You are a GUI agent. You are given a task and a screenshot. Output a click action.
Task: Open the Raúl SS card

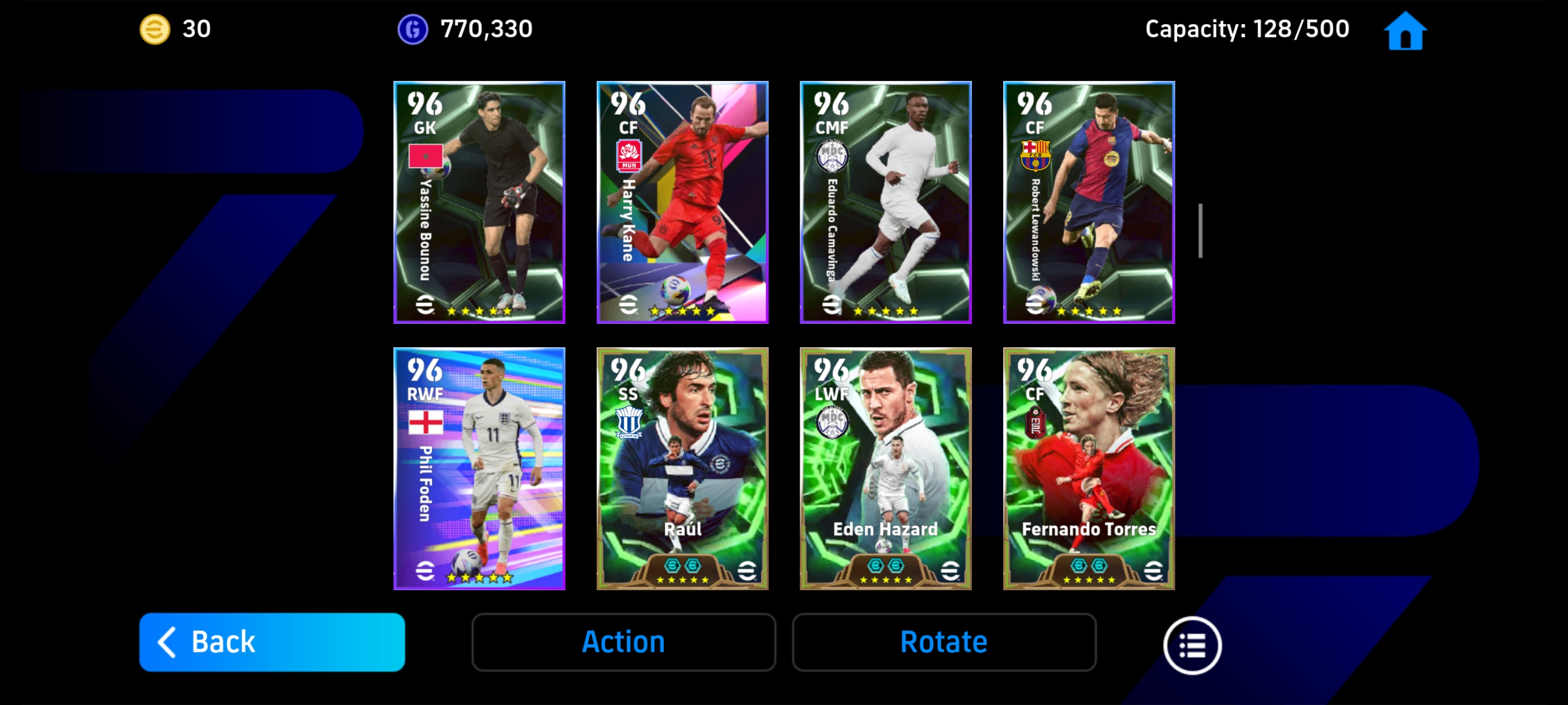click(682, 469)
